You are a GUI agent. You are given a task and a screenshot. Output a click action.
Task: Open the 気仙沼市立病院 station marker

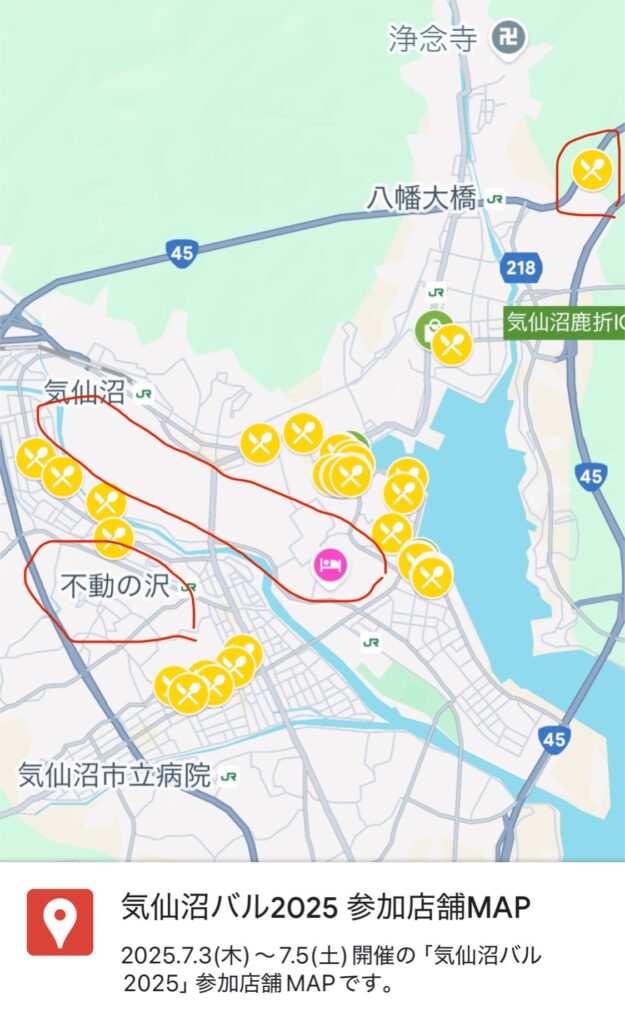[228, 776]
